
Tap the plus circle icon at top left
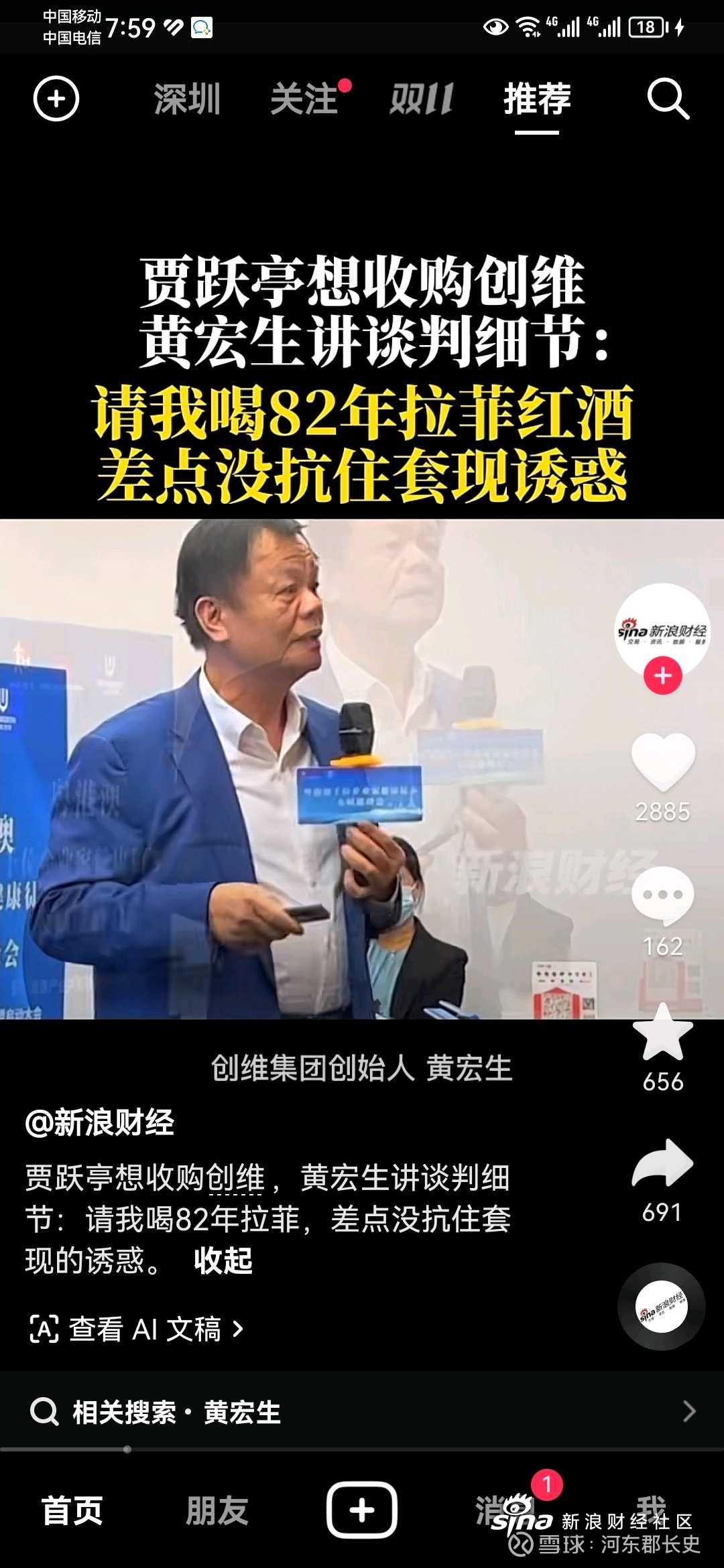pyautogui.click(x=56, y=99)
